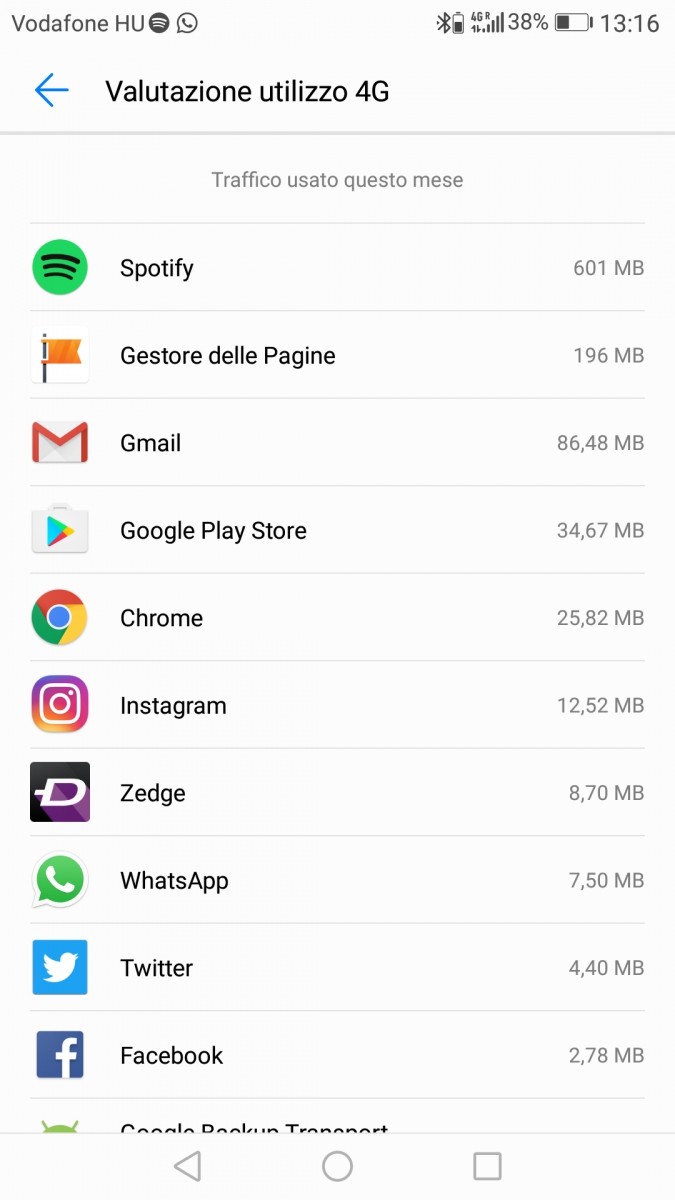Open Gestore delle Pagine usage details

tap(337, 355)
